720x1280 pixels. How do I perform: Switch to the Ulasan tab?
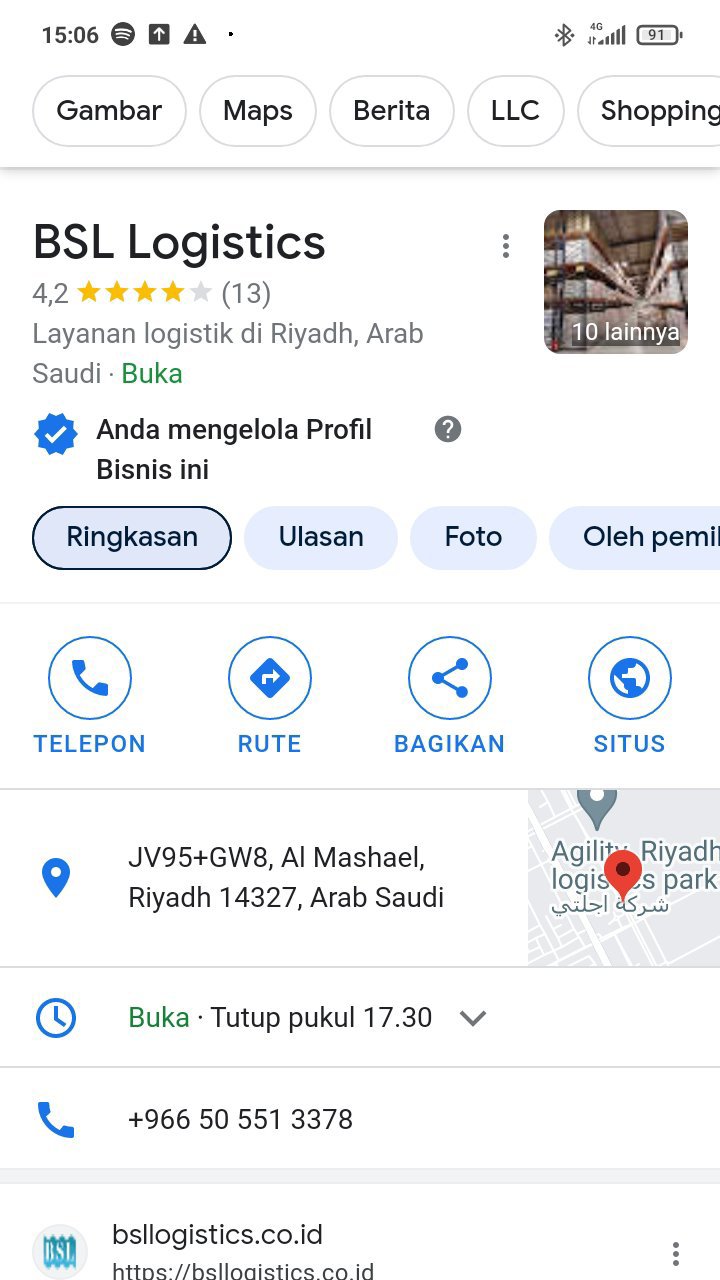321,537
